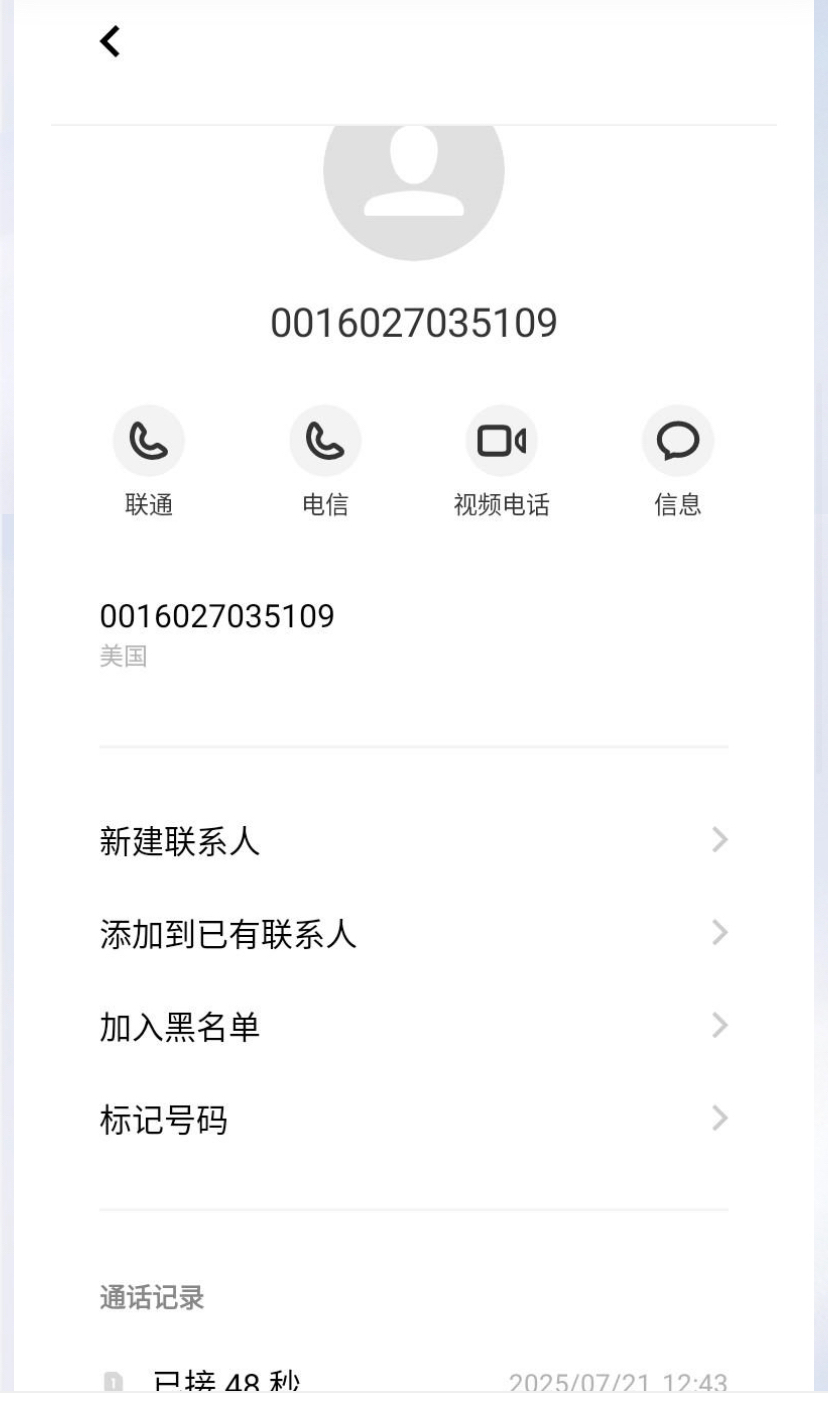Go back using the top-left arrow
The image size is (828, 1402).
pos(110,42)
